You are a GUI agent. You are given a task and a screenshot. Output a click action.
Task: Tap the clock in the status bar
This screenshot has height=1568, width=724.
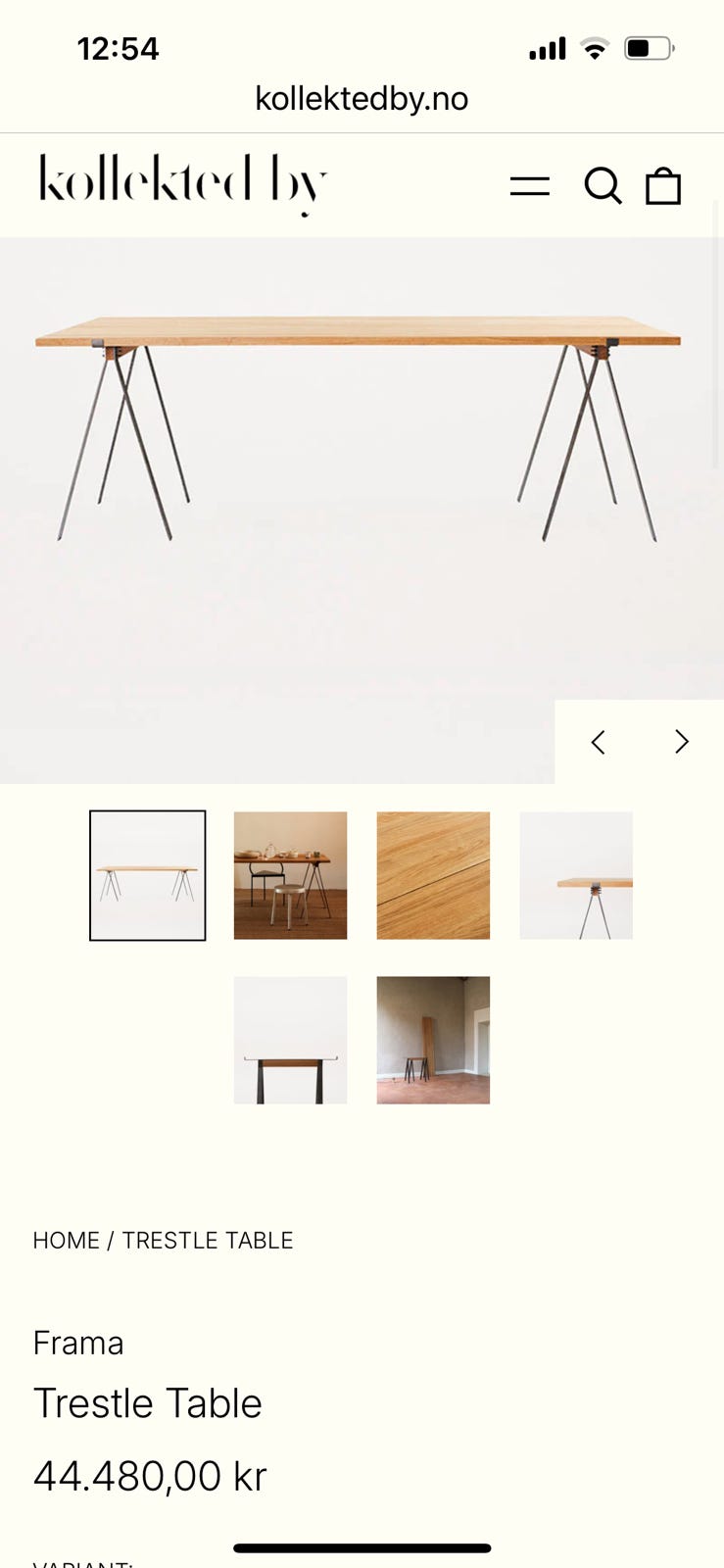pyautogui.click(x=120, y=47)
